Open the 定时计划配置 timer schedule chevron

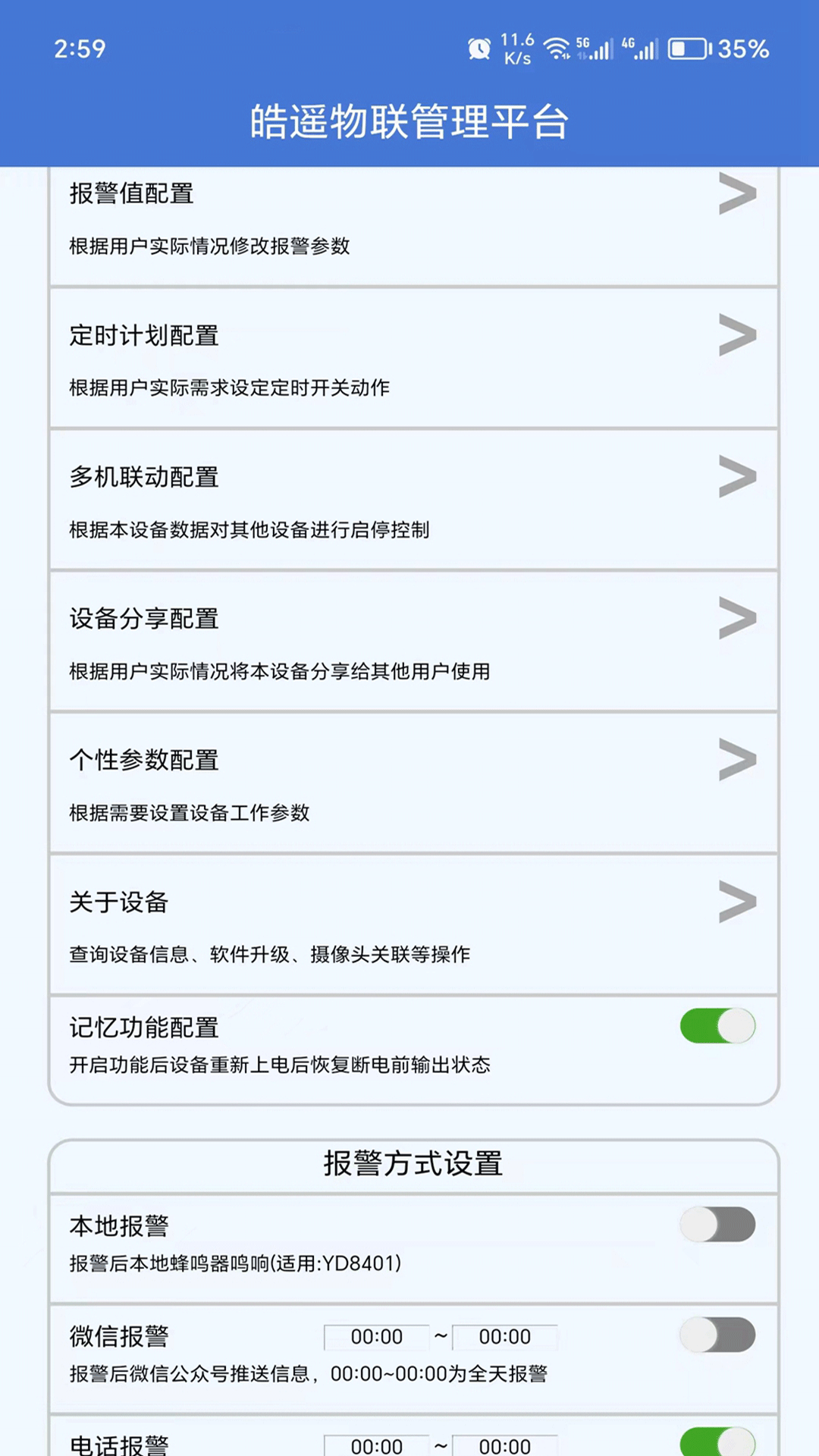(x=738, y=336)
